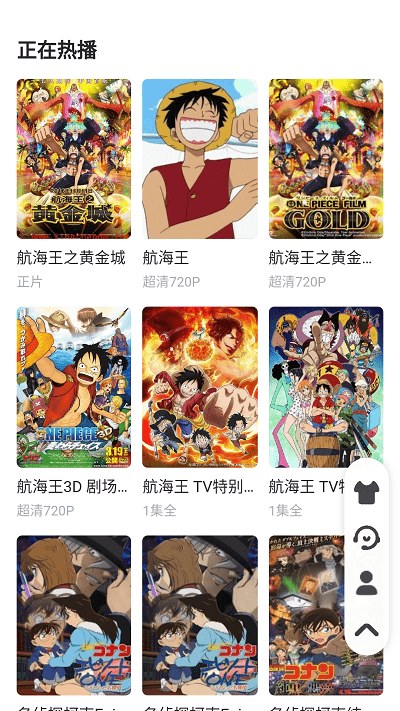This screenshot has width=400, height=711.
Task: Contact customer service via headset icon
Action: [366, 538]
